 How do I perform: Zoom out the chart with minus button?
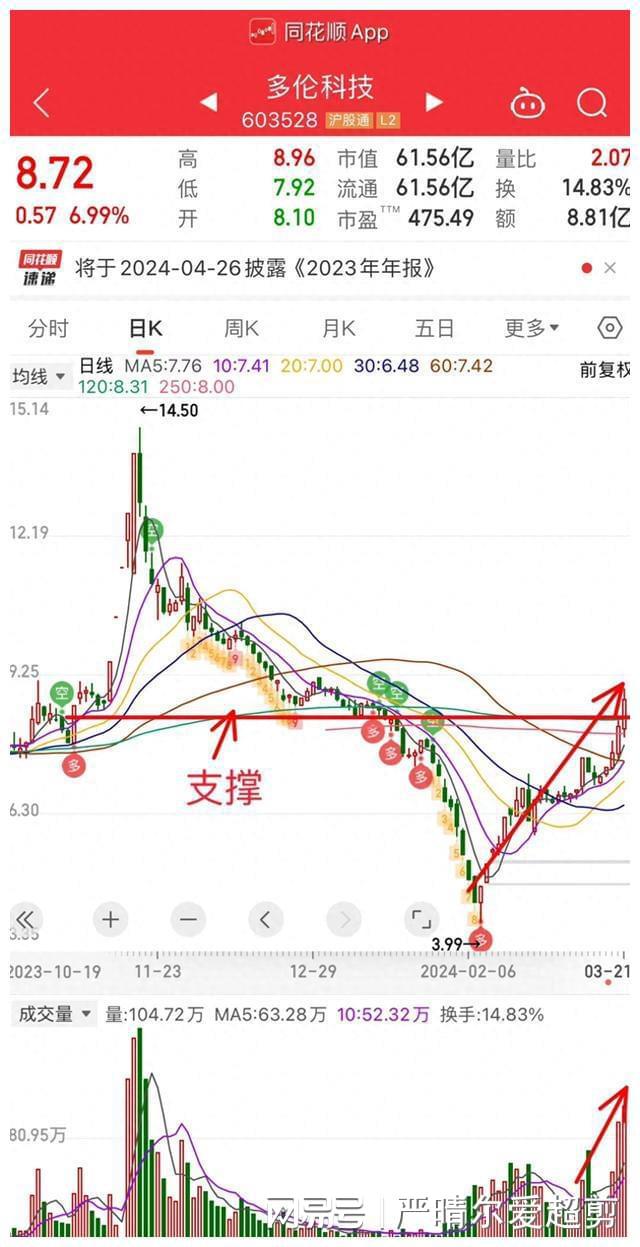click(187, 919)
